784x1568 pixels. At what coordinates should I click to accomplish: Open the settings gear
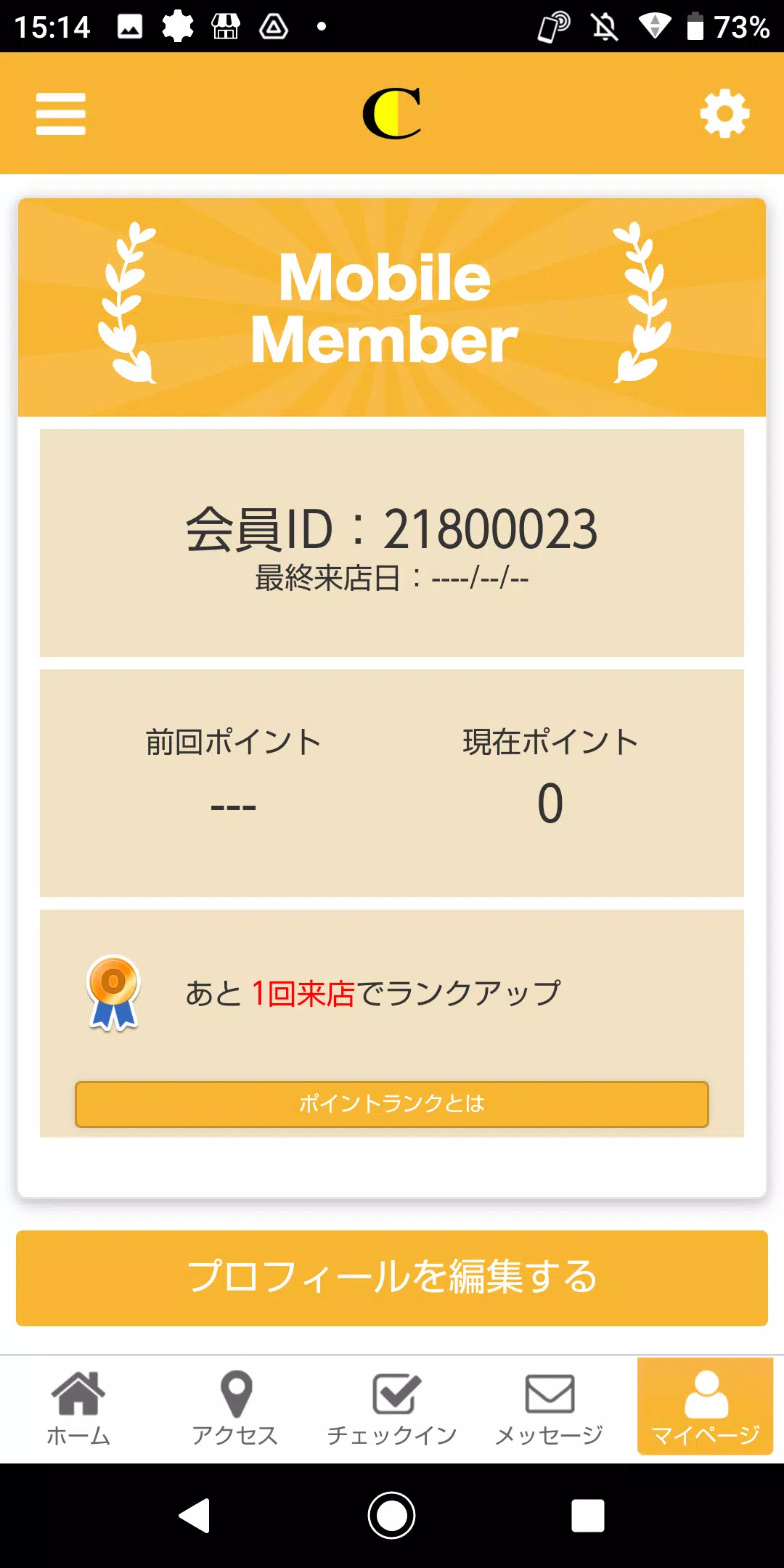click(x=724, y=113)
